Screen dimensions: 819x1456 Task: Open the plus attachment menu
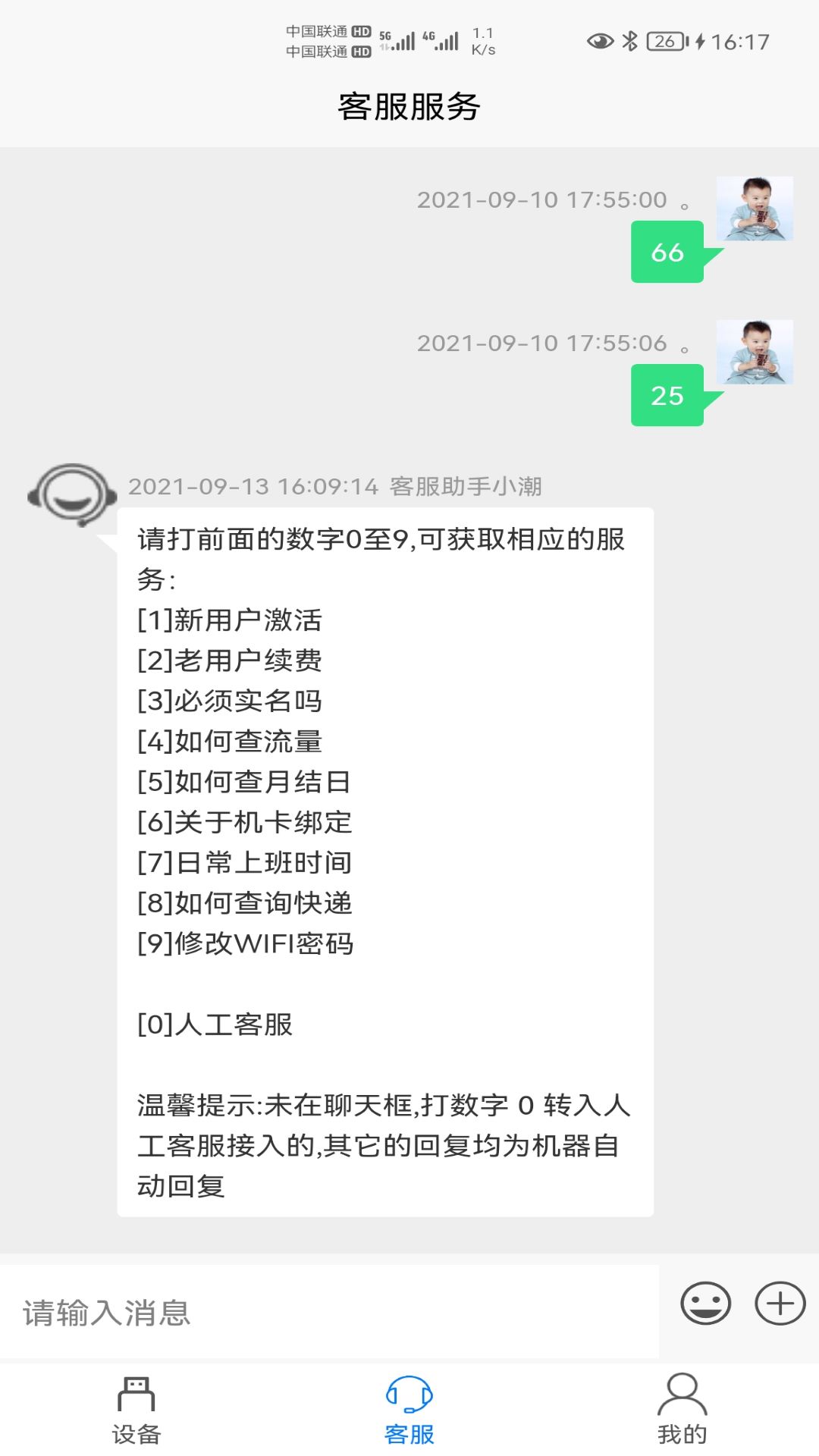pos(780,1304)
